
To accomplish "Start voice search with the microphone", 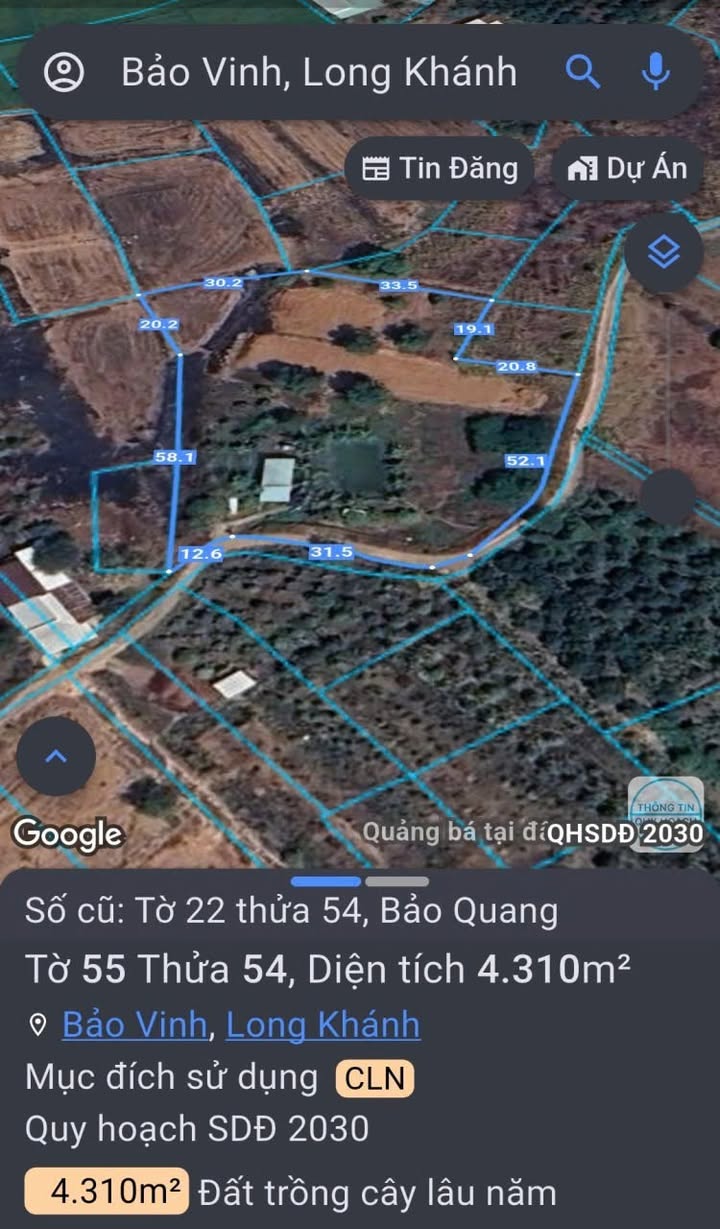I will tap(655, 72).
